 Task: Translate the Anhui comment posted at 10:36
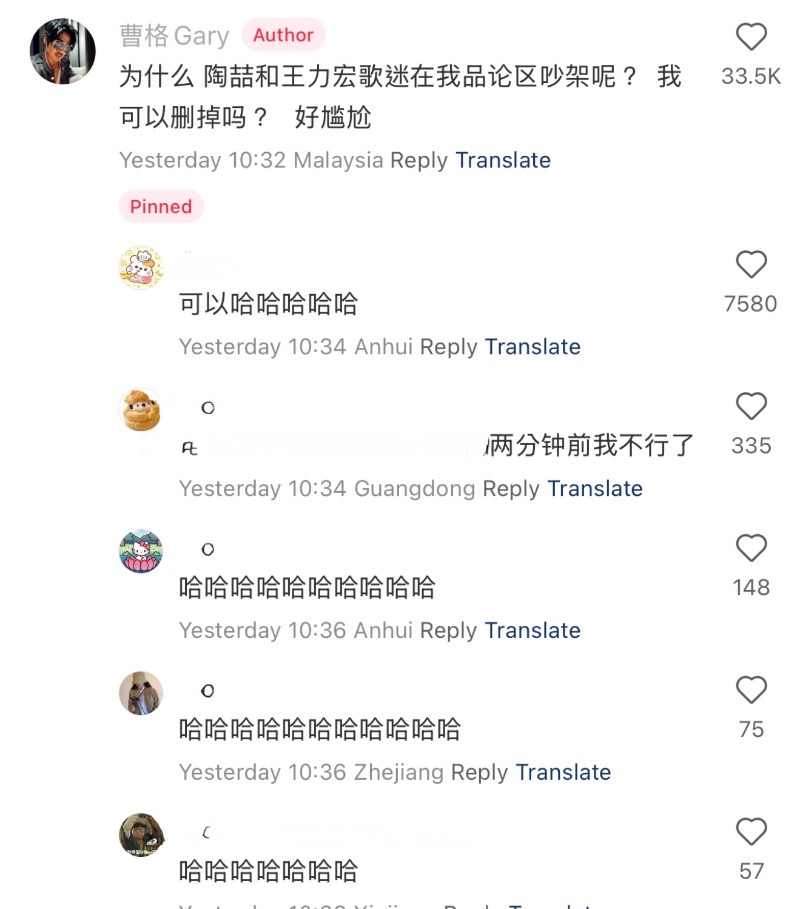tap(532, 631)
